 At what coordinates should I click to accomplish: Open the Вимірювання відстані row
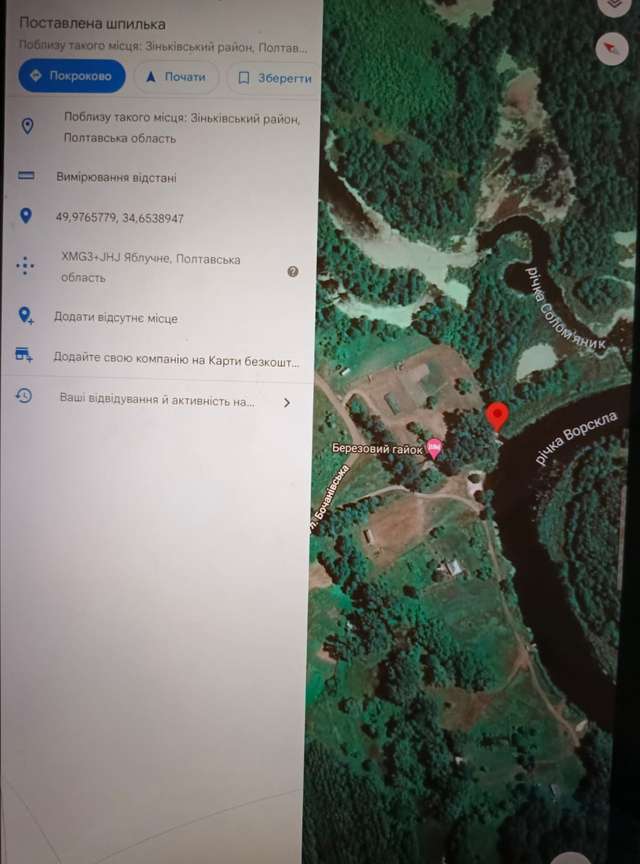(116, 178)
